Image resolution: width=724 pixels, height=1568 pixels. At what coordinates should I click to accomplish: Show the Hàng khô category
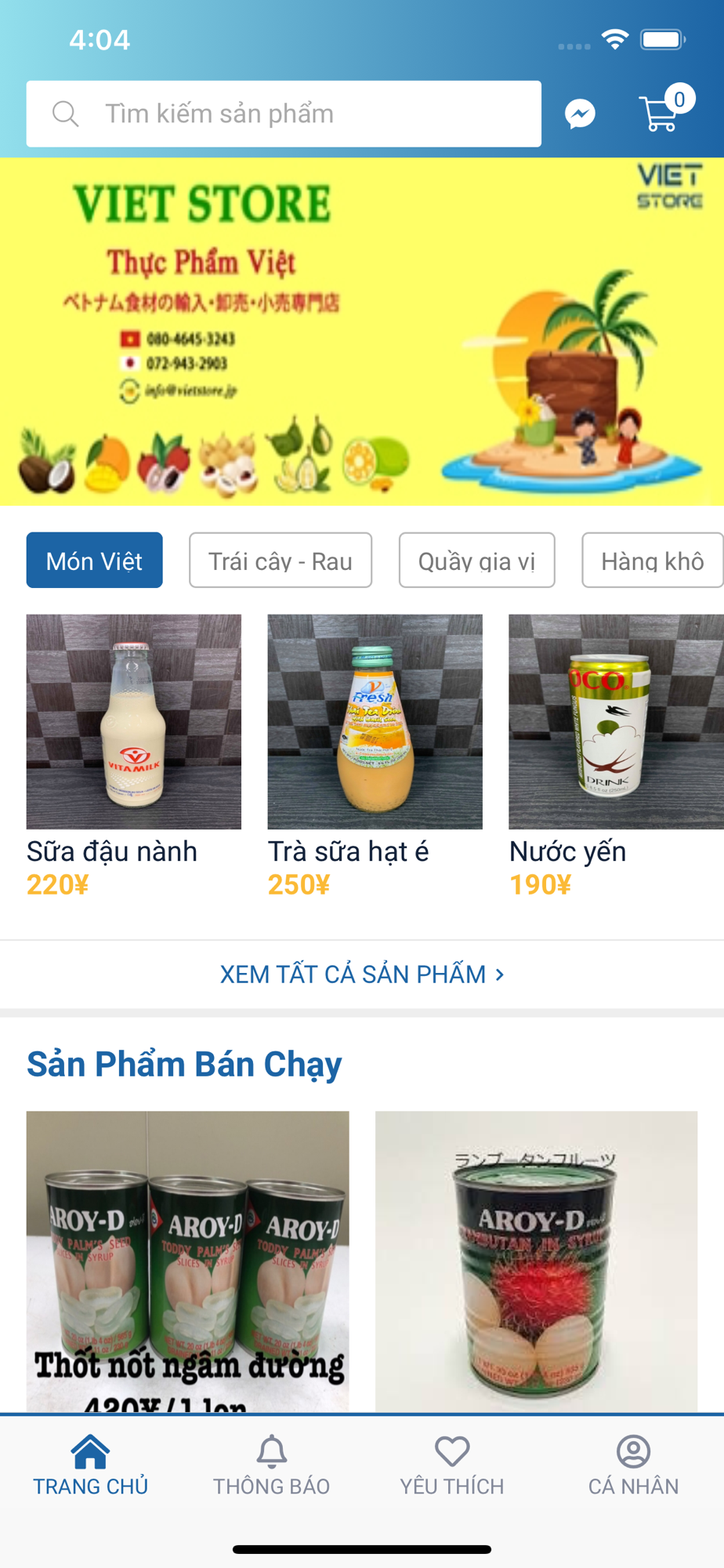[652, 561]
